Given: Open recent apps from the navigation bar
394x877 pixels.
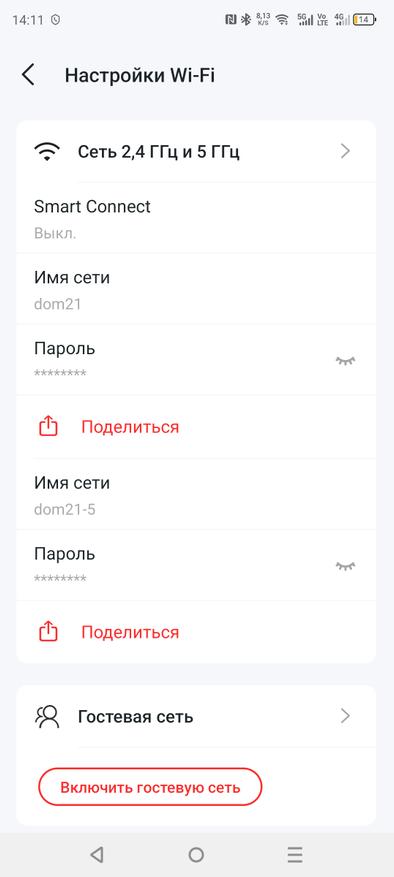Looking at the screenshot, I should pyautogui.click(x=294, y=854).
